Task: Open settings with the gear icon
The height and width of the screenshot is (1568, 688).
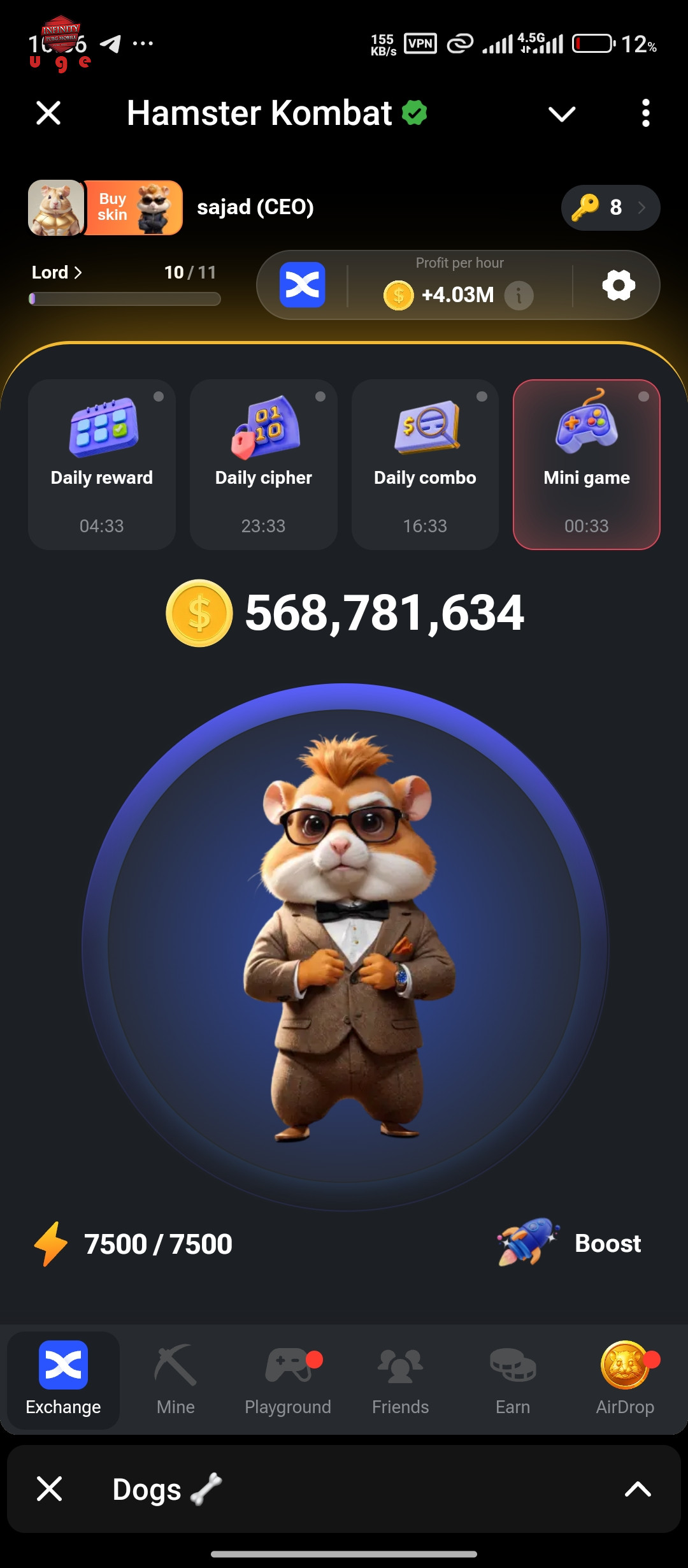Action: coord(619,285)
